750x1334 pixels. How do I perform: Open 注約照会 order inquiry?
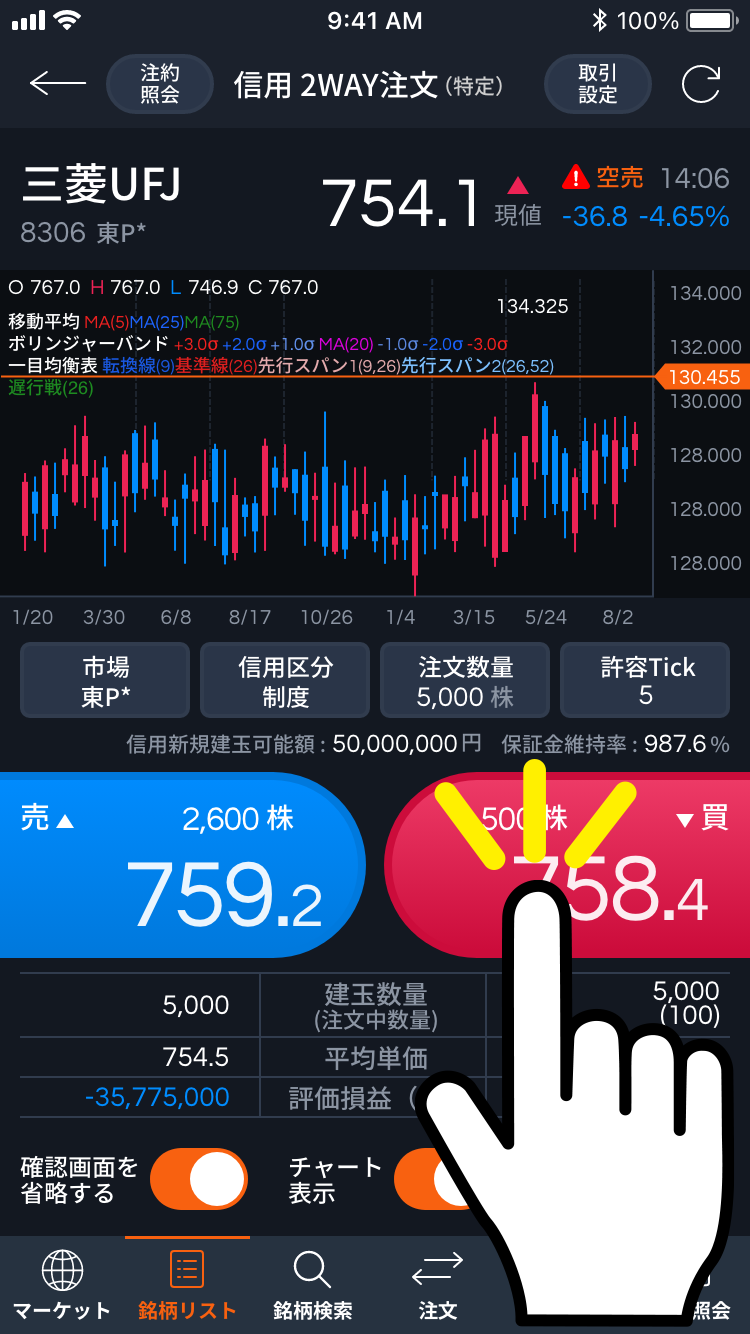(x=160, y=84)
